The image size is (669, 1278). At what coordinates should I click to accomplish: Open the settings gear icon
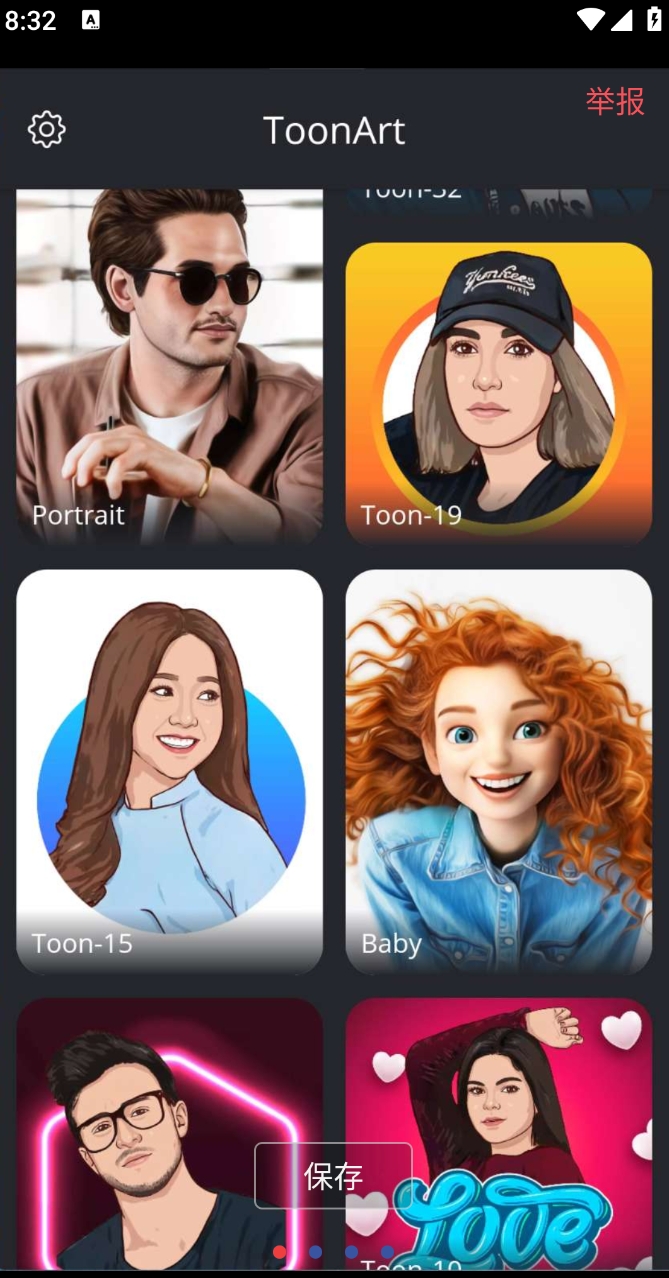tap(46, 129)
